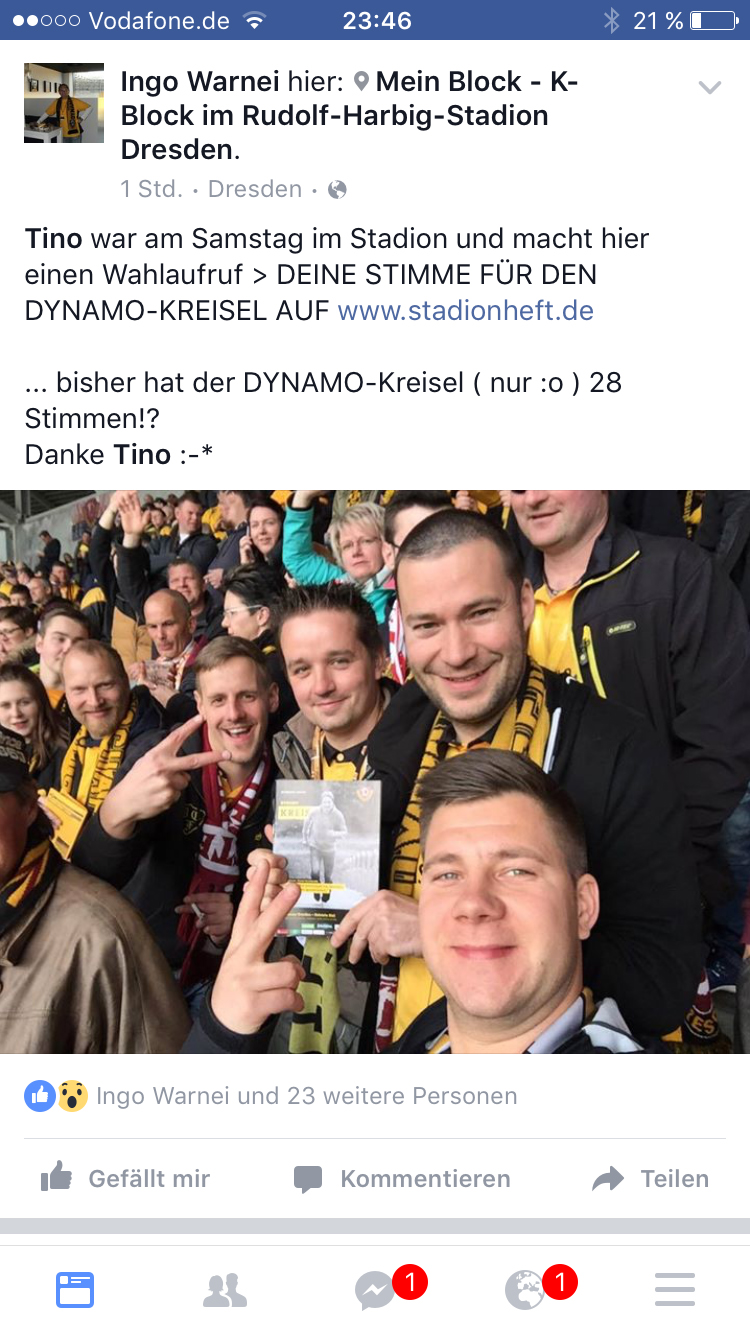
Task: Open the first tagged Tino profile
Action: coord(53,239)
